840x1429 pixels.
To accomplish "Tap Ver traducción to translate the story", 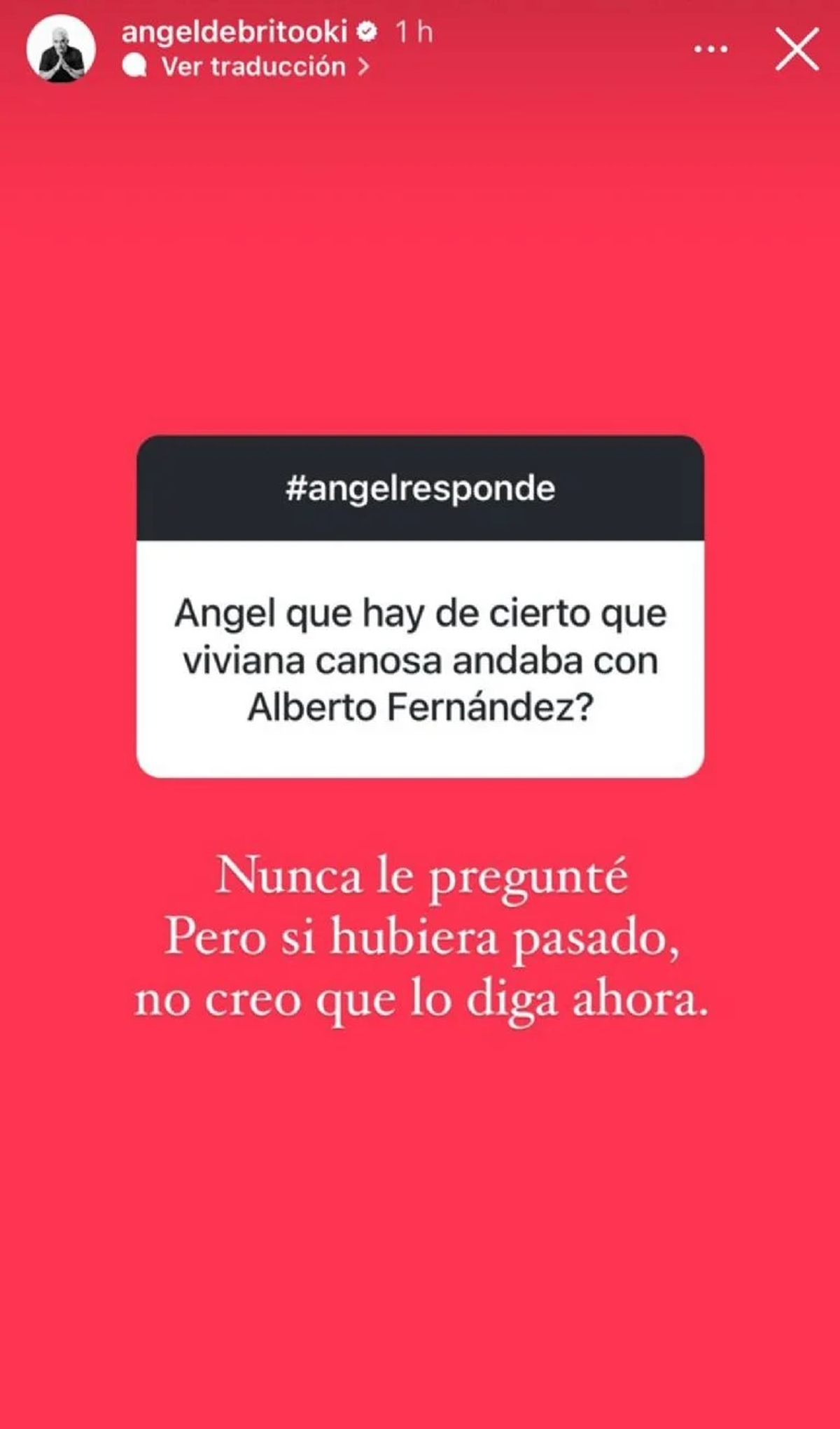I will [x=253, y=67].
